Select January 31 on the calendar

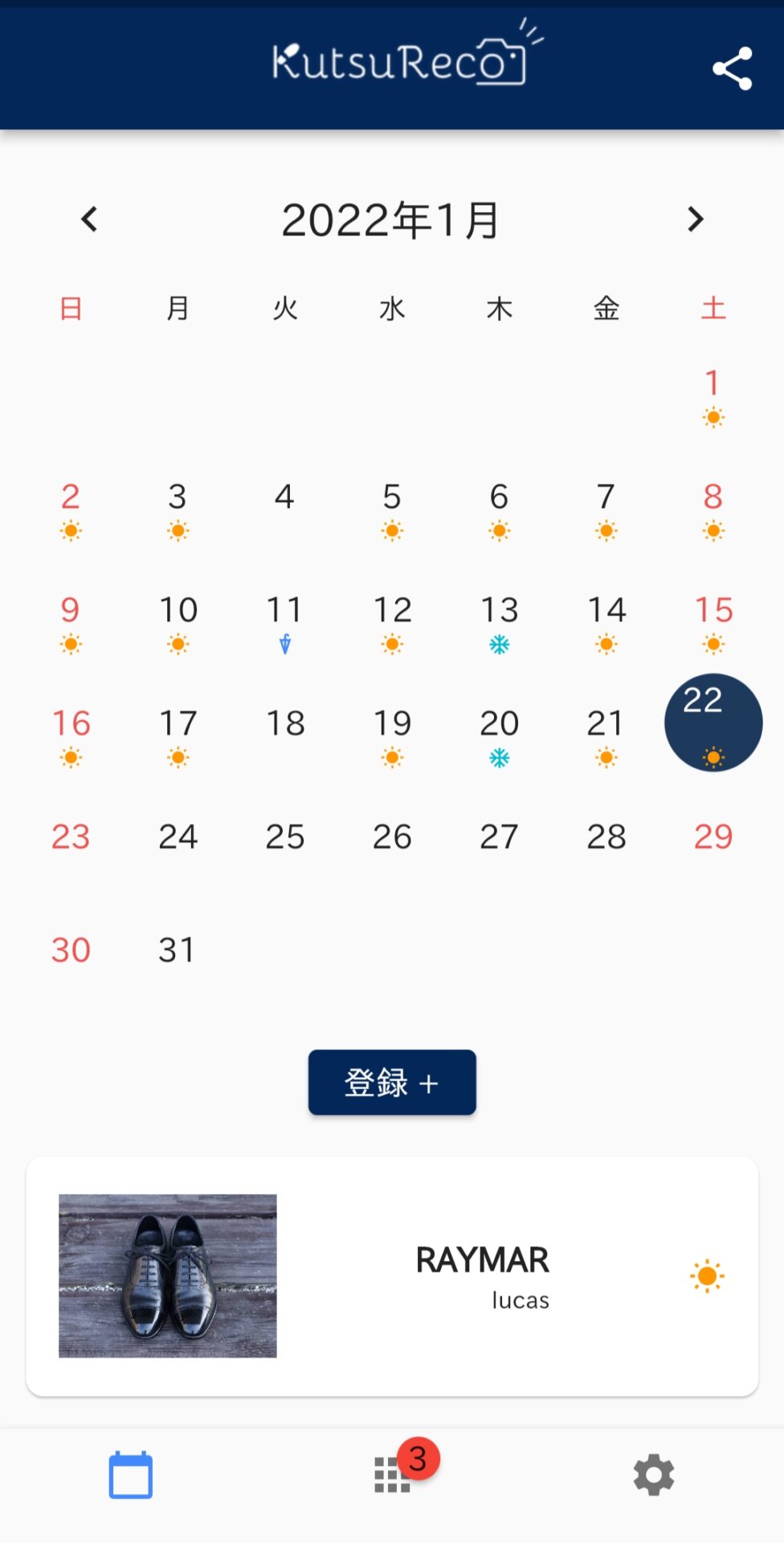[x=178, y=950]
